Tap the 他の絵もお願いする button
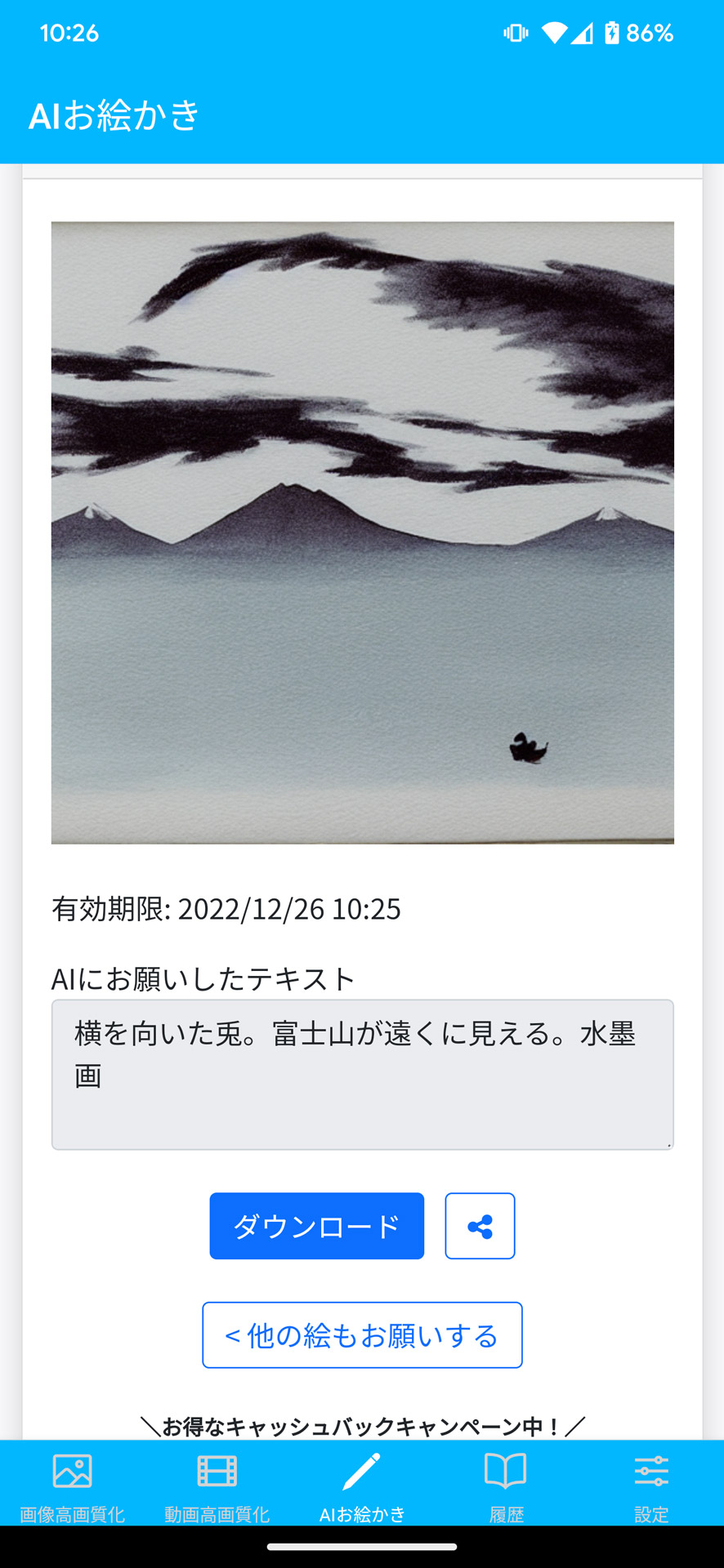This screenshot has width=724, height=1568. [362, 1334]
